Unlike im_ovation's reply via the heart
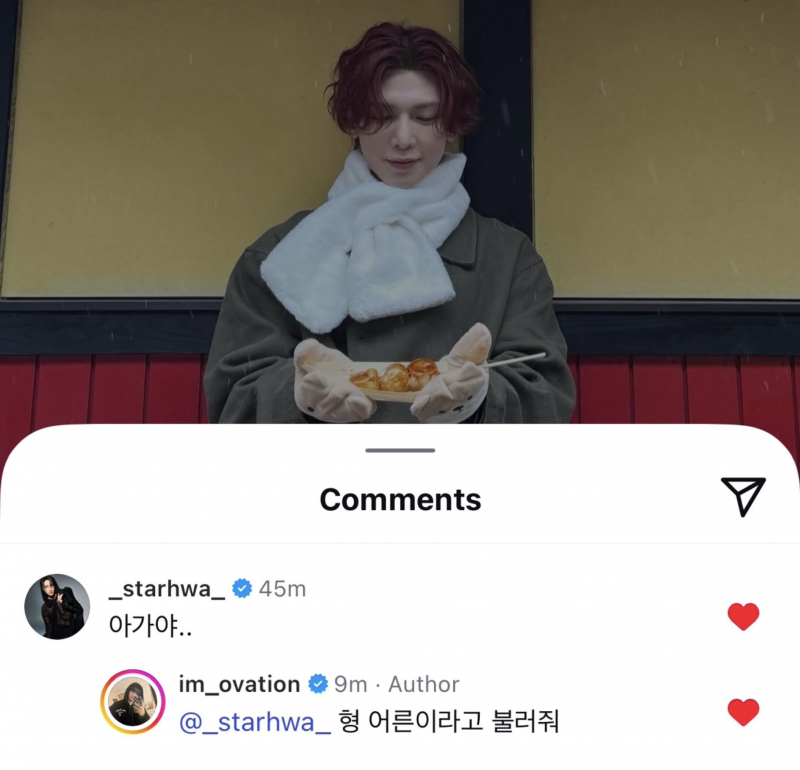This screenshot has width=800, height=770. click(743, 713)
